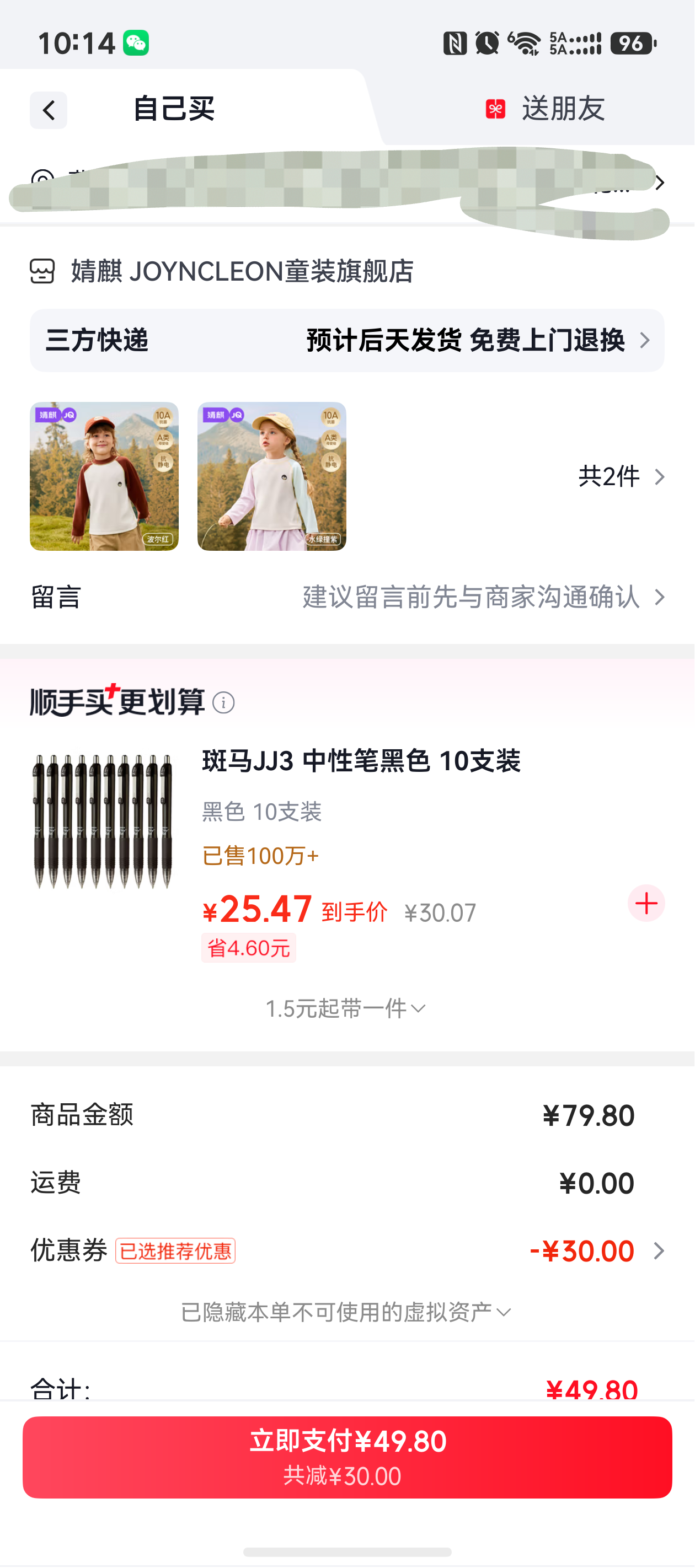
Task: Switch to the 送朋友 tab
Action: (545, 109)
